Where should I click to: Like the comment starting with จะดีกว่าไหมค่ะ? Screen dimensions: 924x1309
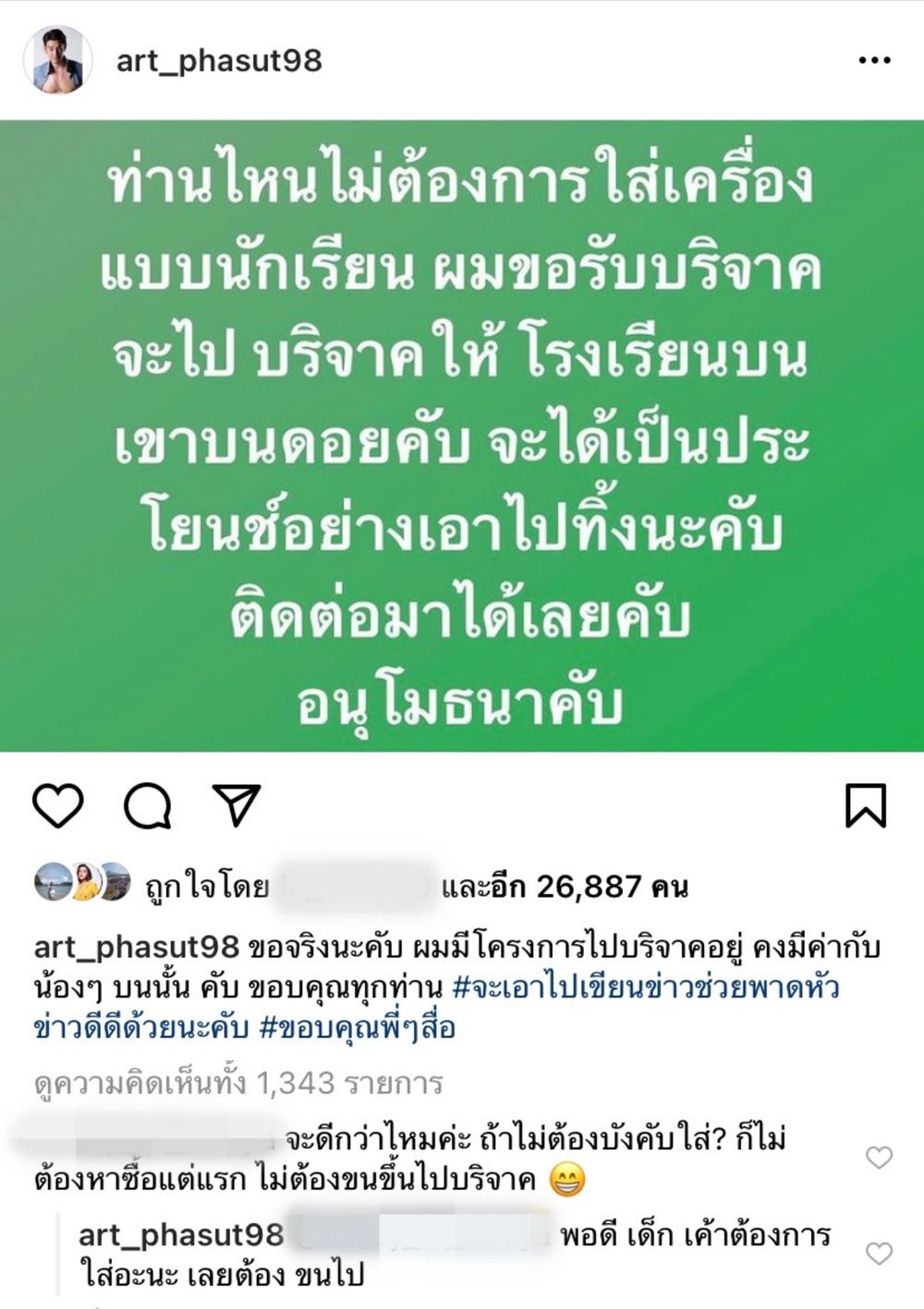pyautogui.click(x=879, y=1157)
